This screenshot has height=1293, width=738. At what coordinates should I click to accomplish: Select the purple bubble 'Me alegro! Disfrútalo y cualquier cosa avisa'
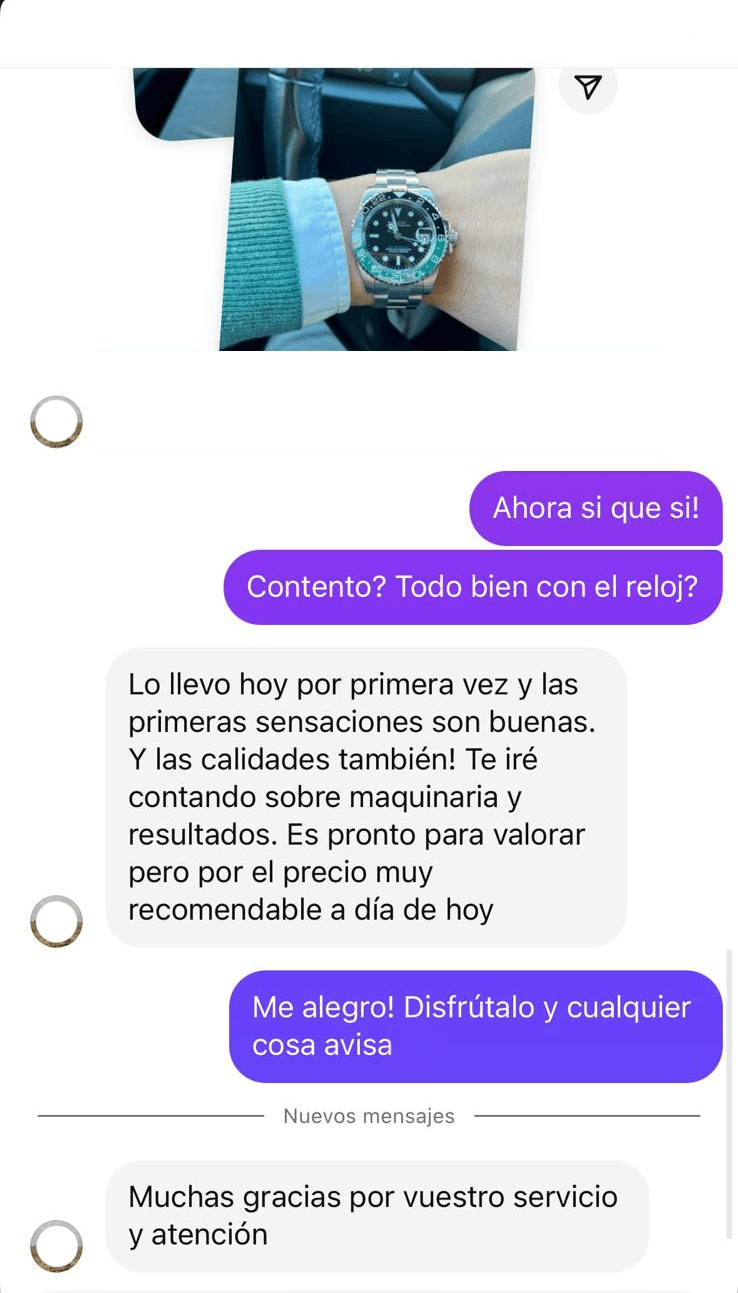click(x=475, y=1026)
